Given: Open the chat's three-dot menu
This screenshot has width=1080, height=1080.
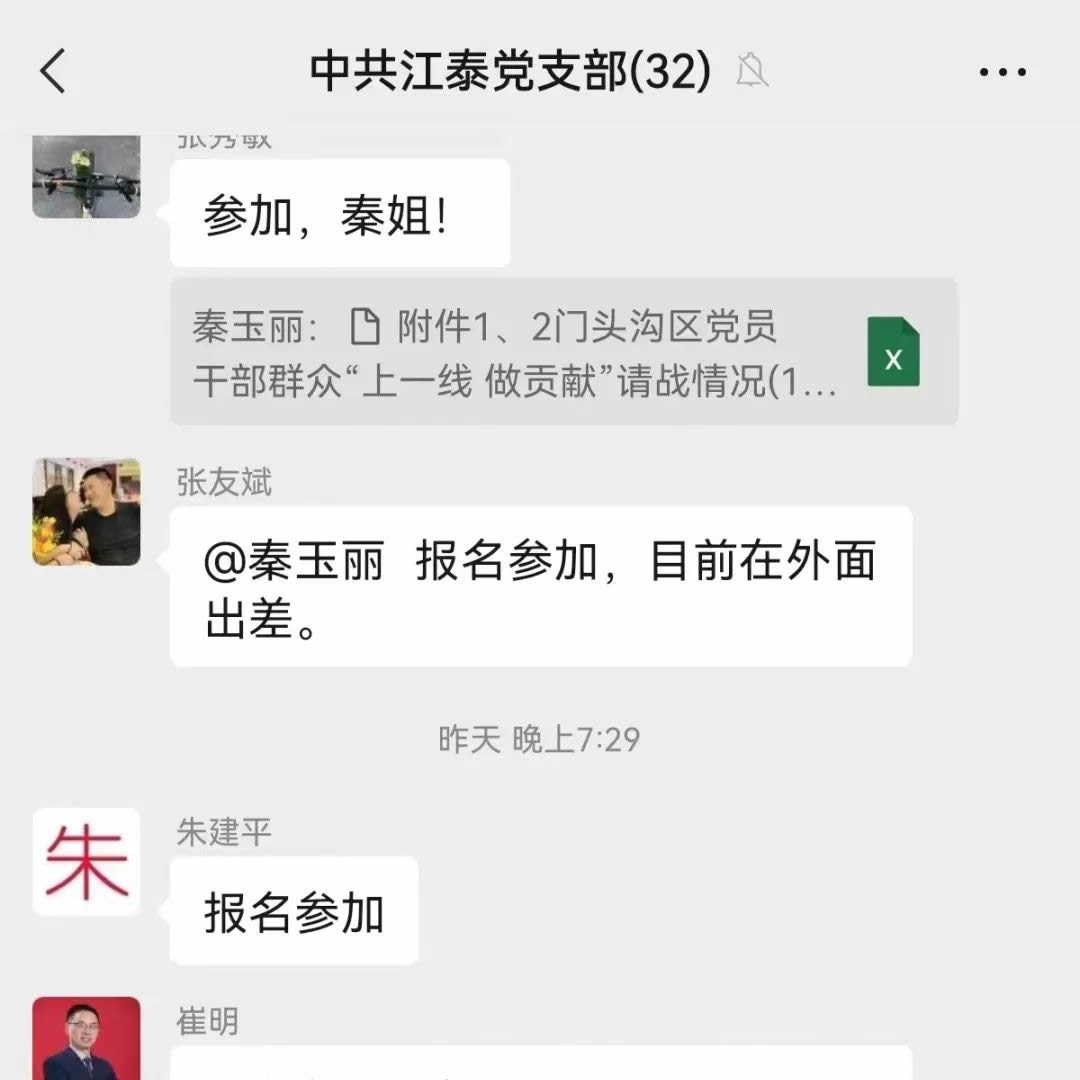Looking at the screenshot, I should click(x=1002, y=72).
